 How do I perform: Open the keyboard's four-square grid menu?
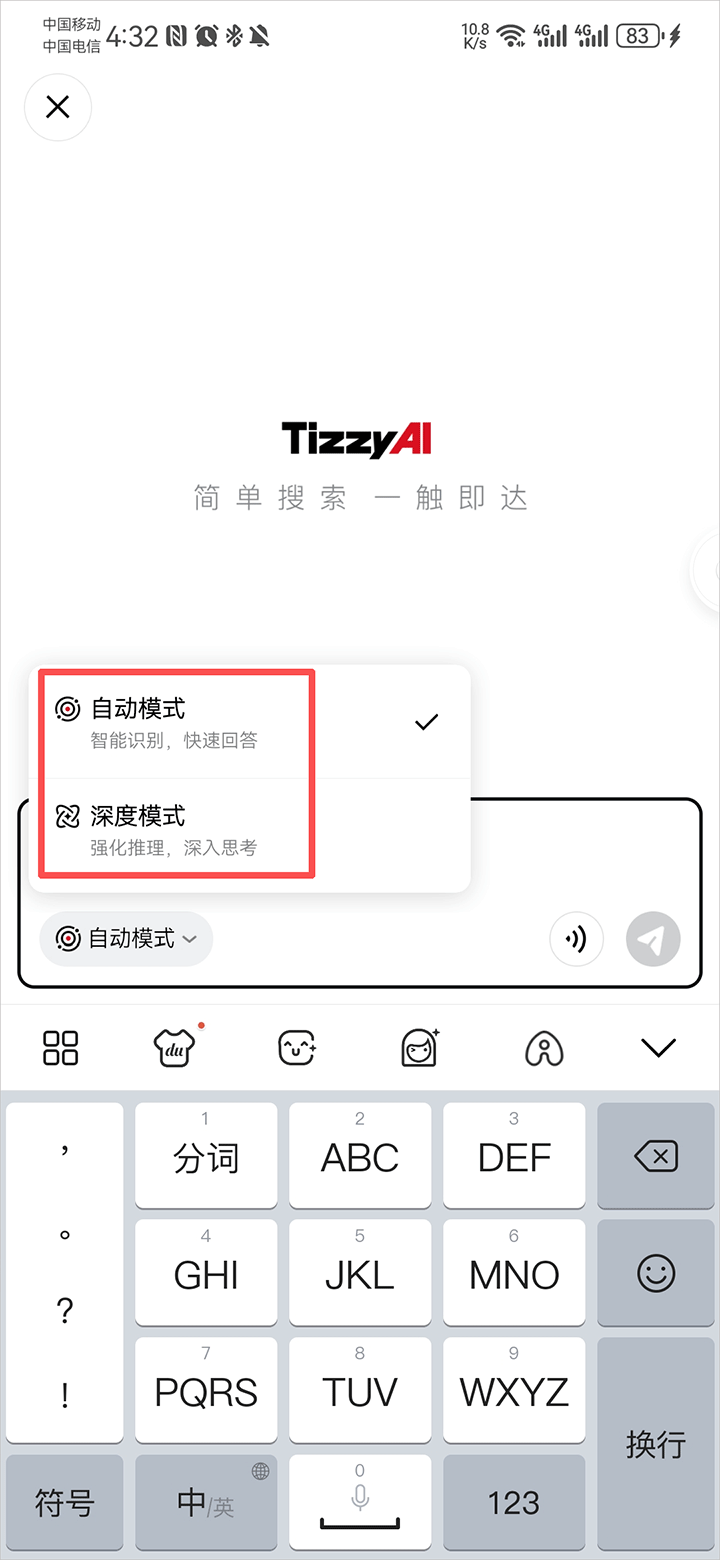(x=60, y=1048)
